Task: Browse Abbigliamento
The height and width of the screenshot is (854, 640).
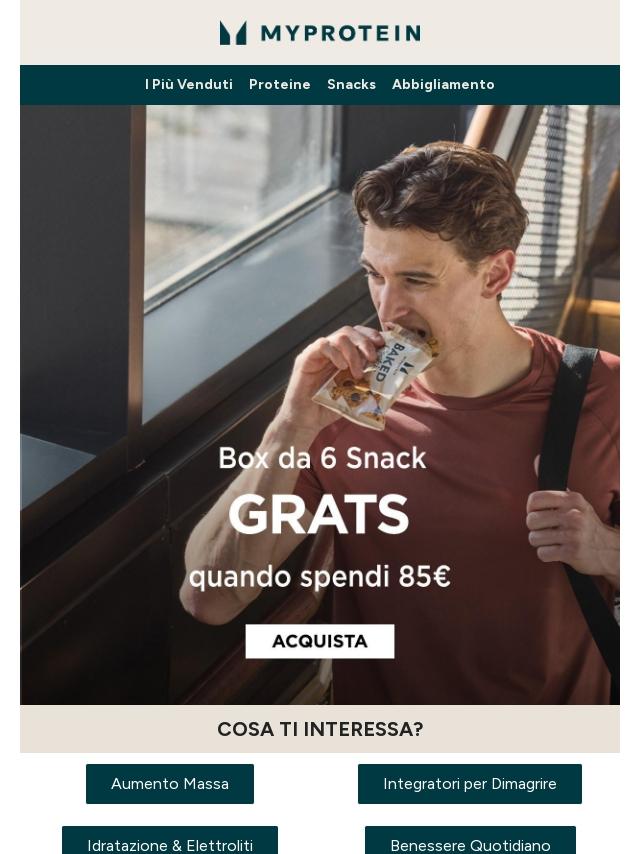Action: coord(443,85)
